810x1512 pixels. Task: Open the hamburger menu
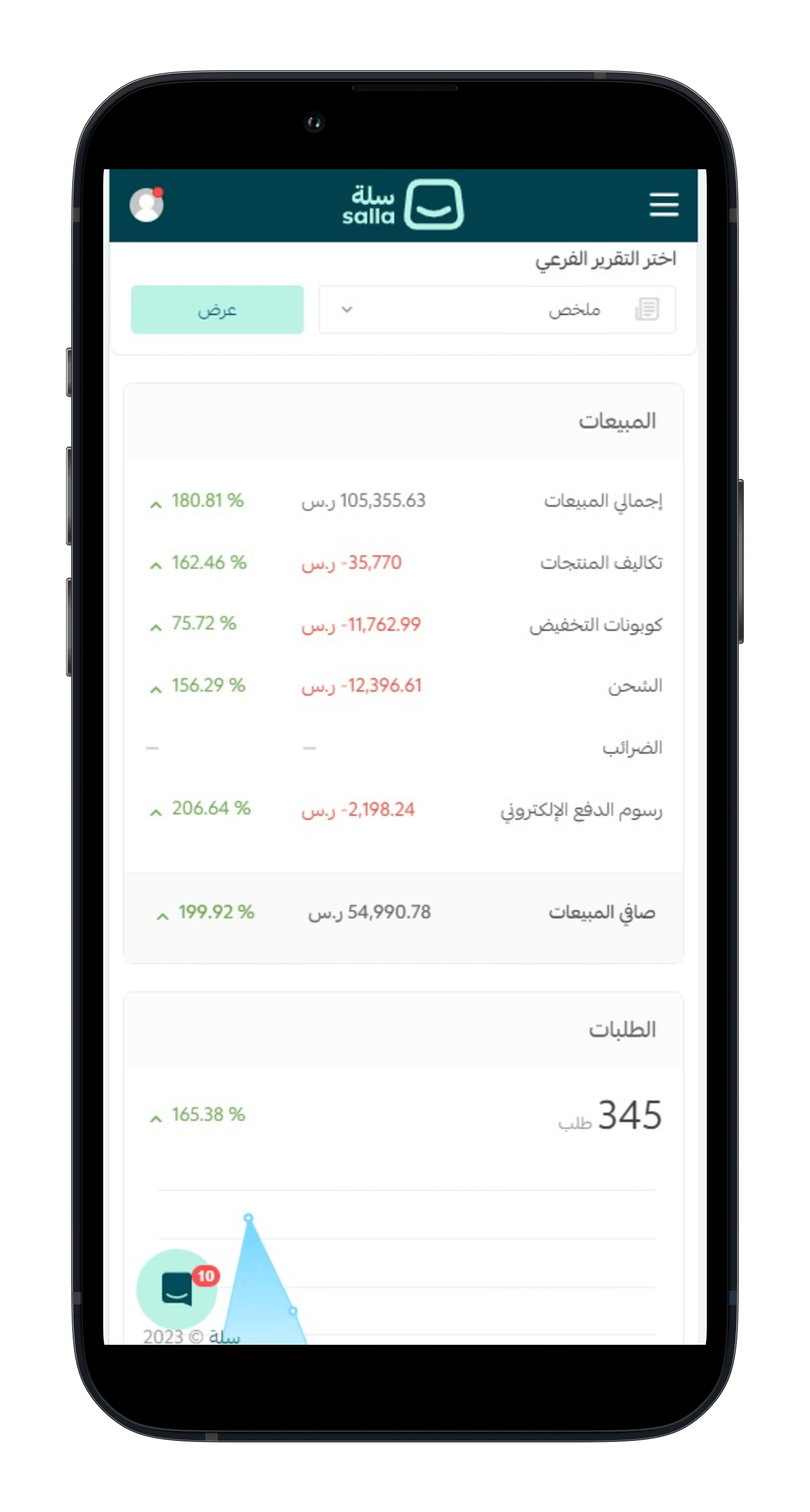(664, 204)
